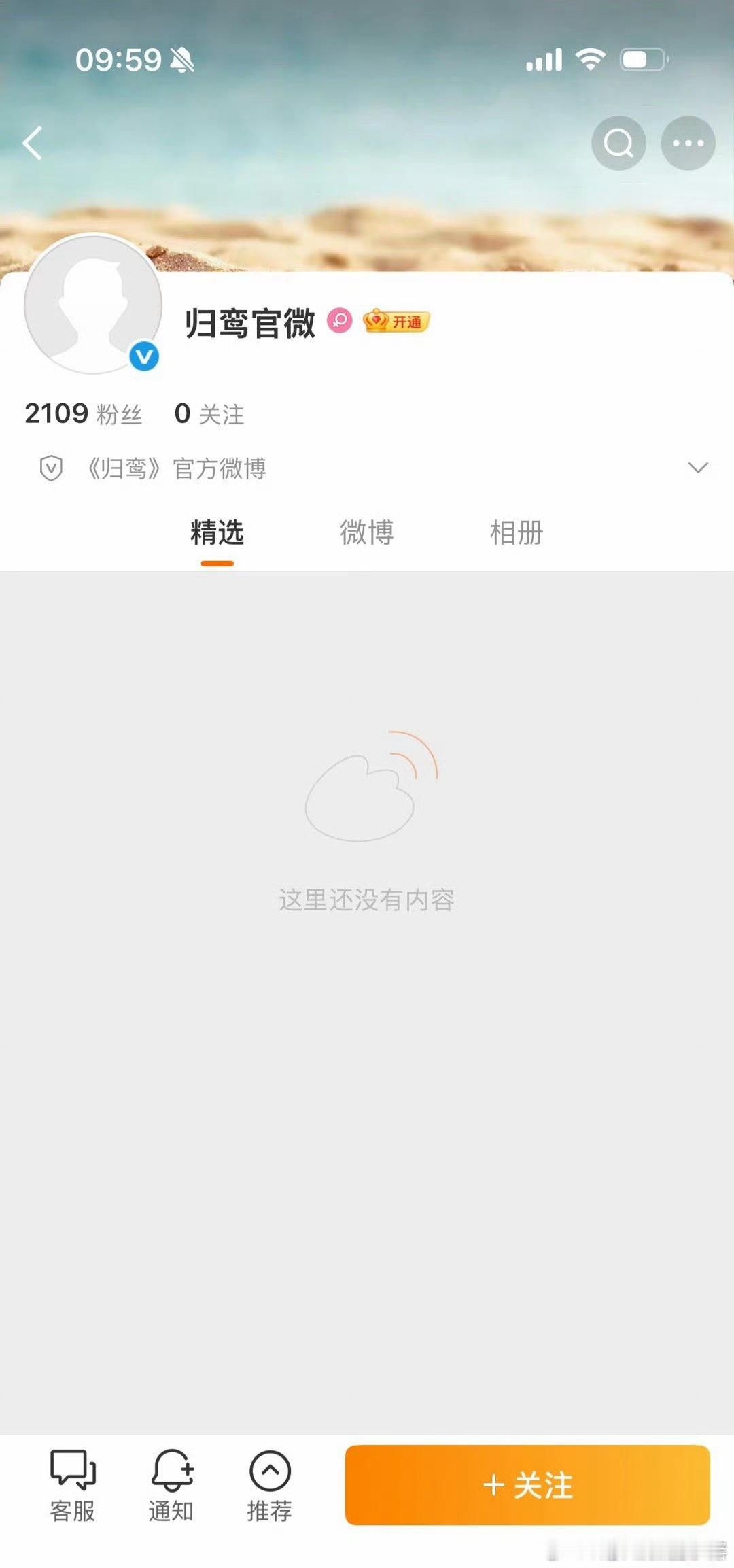Screen dimensions: 734x1568
Task: Select the 精选 featured tab
Action: [216, 534]
